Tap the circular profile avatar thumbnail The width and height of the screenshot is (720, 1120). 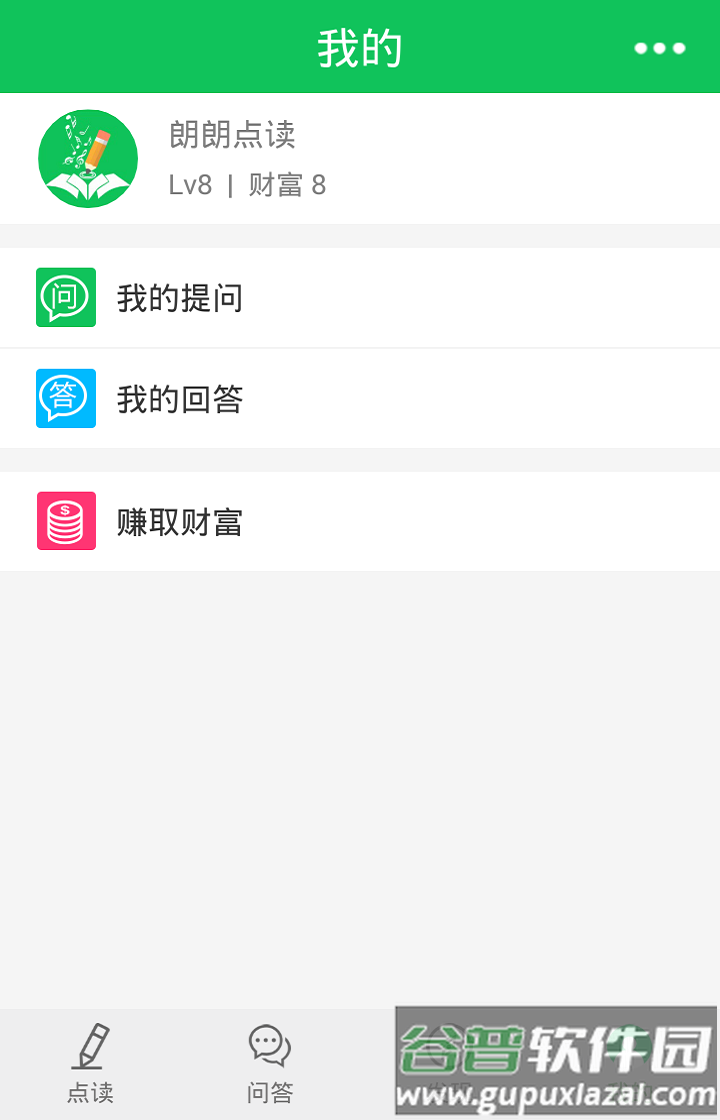(87, 158)
